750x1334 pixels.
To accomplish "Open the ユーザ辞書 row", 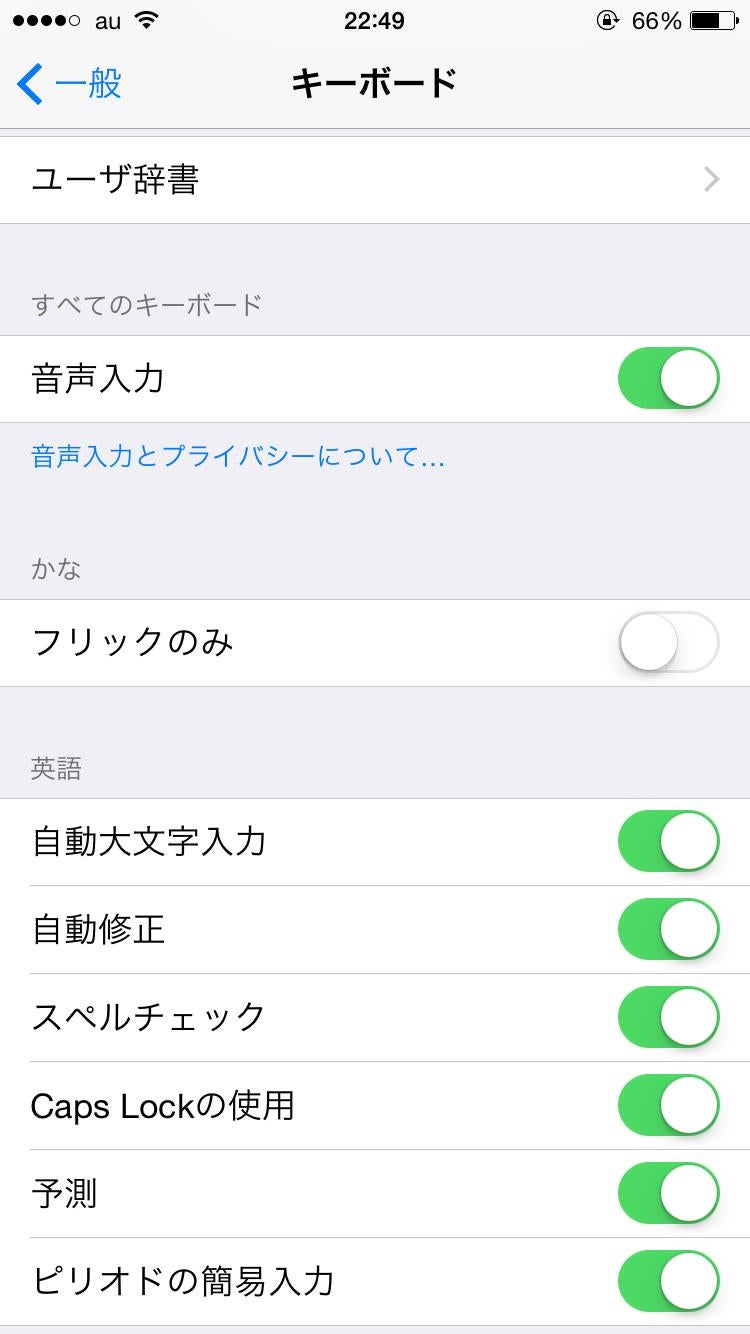I will pyautogui.click(x=375, y=180).
